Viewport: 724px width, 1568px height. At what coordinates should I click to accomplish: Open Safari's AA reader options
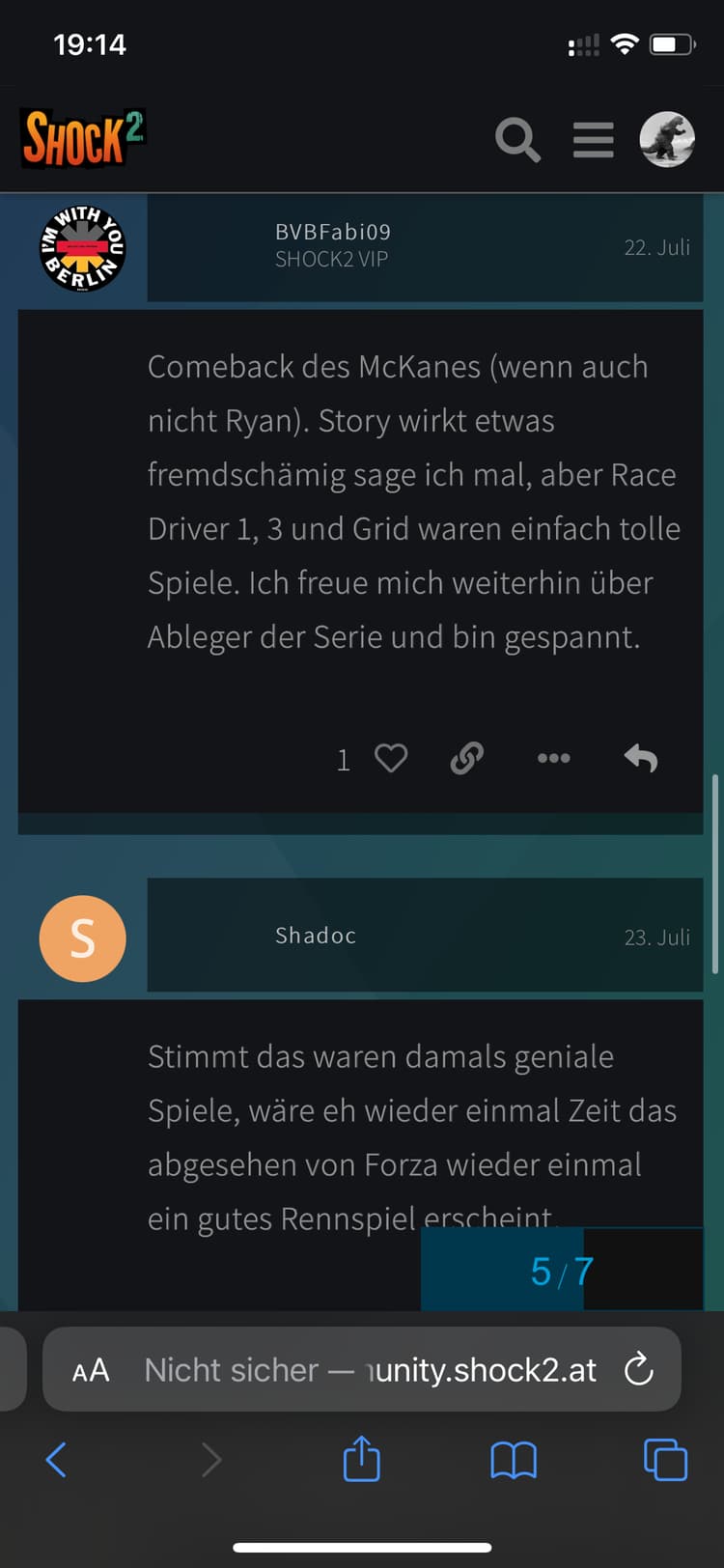91,1370
